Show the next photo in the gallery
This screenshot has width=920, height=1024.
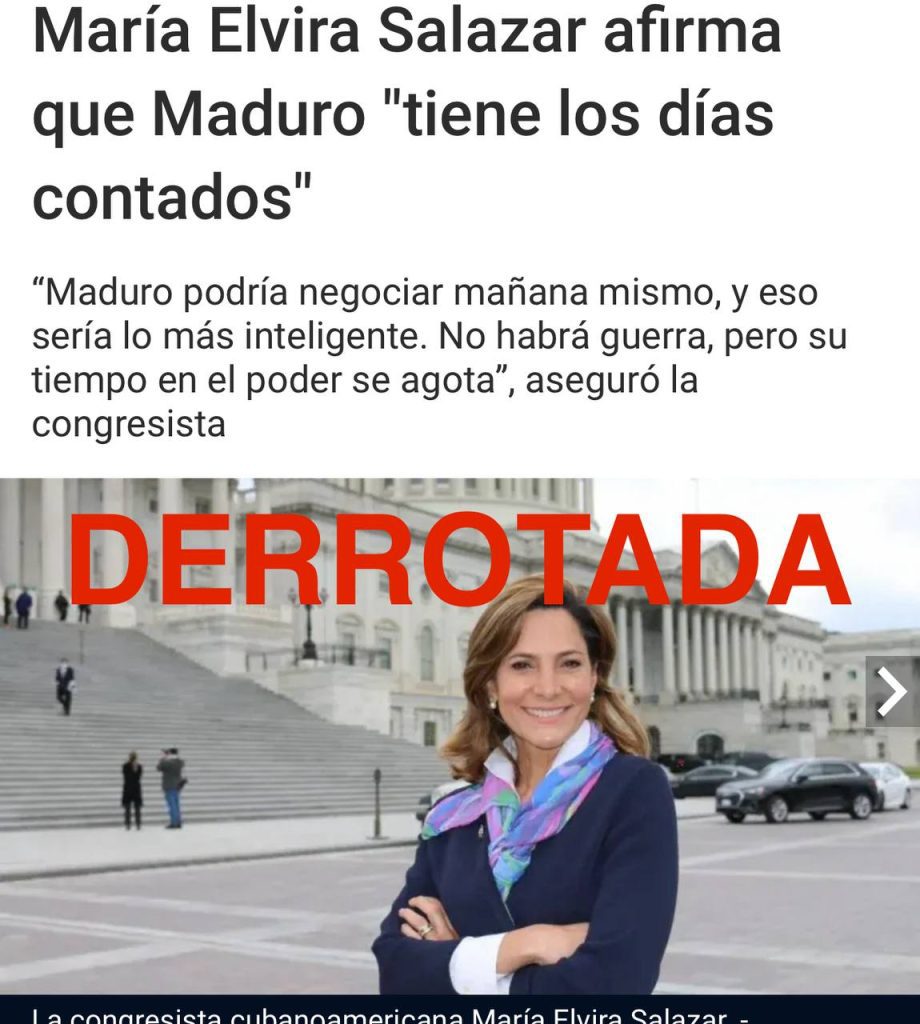coord(891,692)
